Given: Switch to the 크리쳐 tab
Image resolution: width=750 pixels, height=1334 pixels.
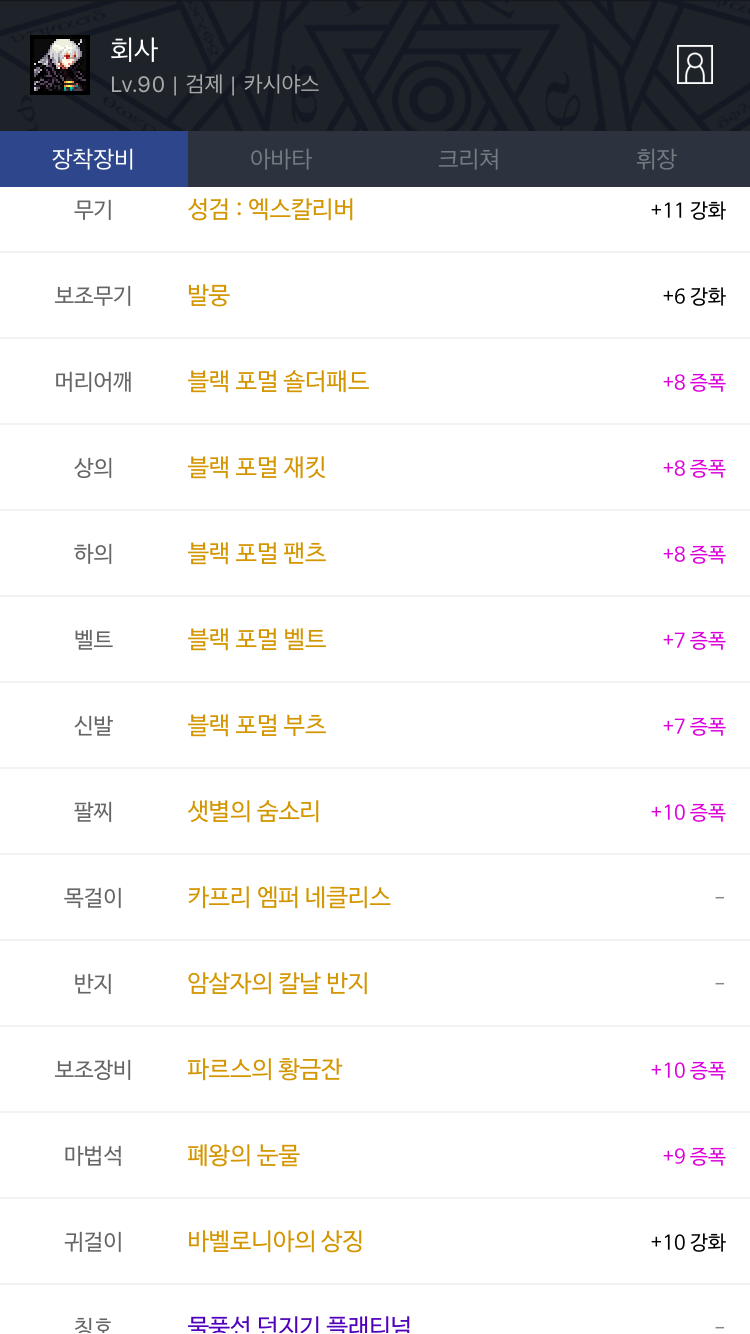Looking at the screenshot, I should (x=469, y=159).
